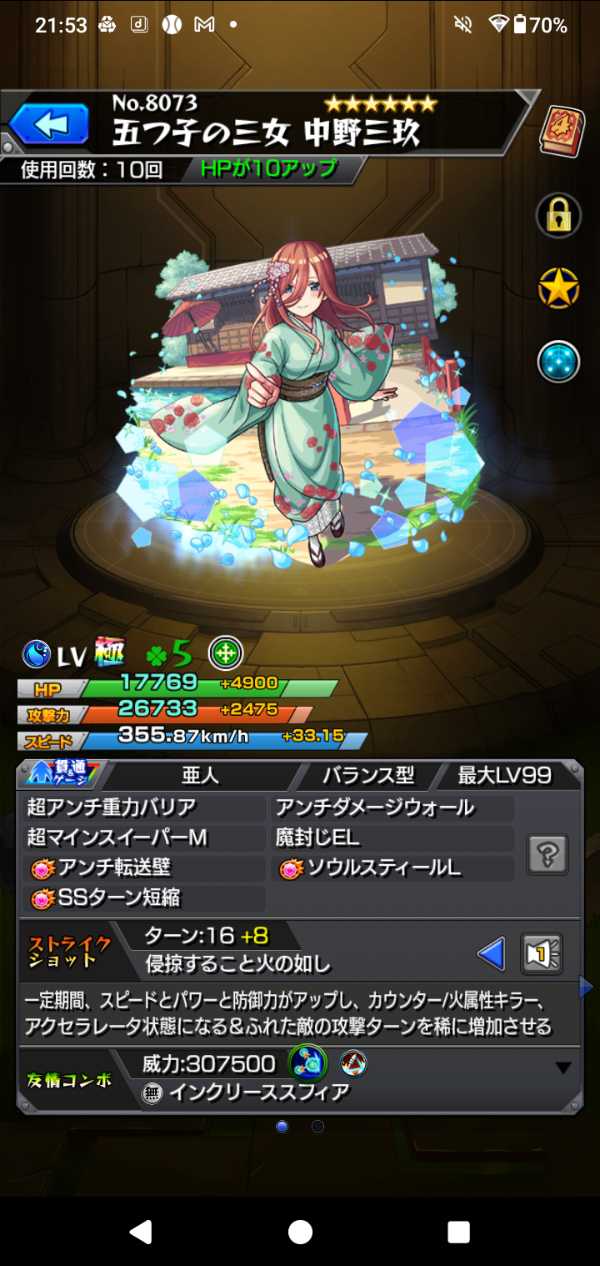
Task: Switch to the second page indicator dot
Action: pyautogui.click(x=318, y=1126)
